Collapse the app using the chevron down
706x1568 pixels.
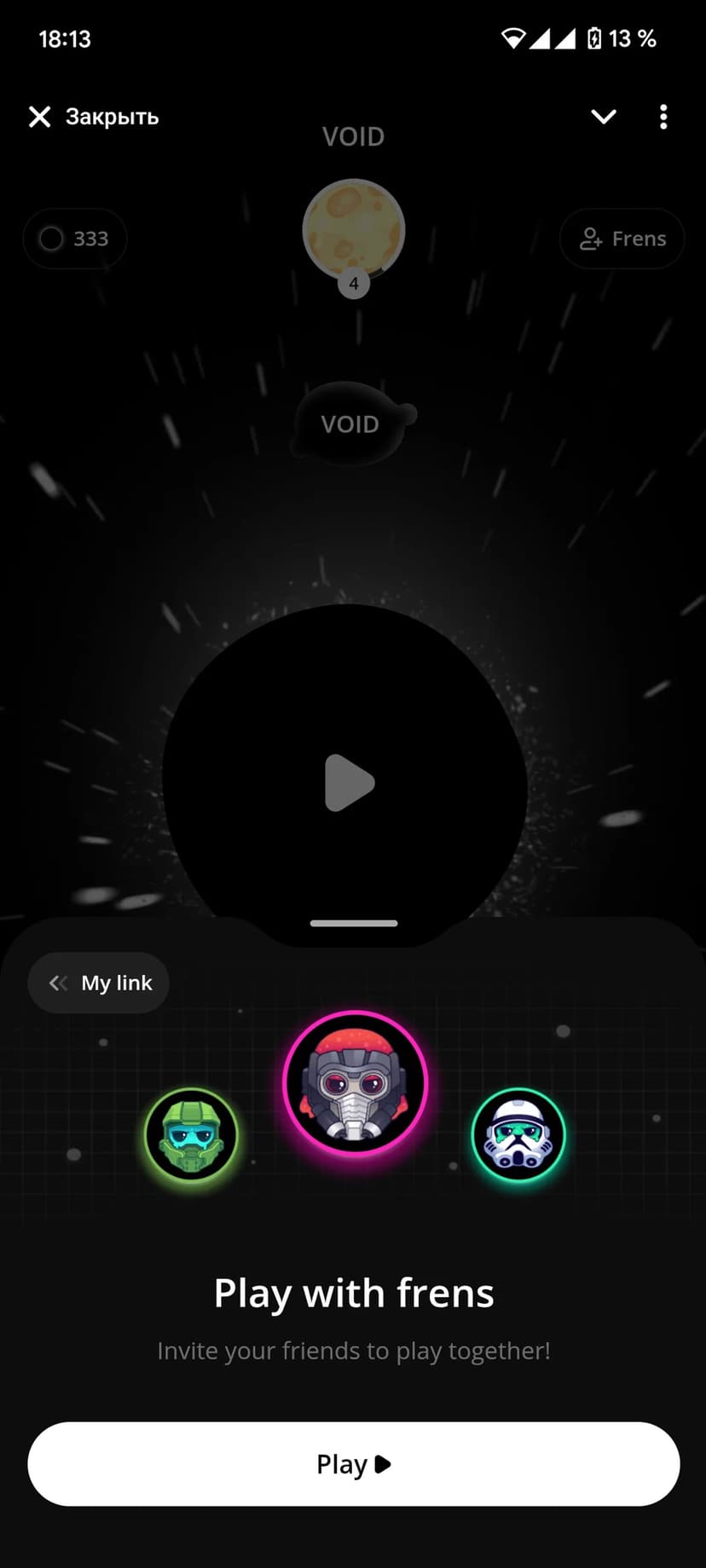pyautogui.click(x=604, y=117)
